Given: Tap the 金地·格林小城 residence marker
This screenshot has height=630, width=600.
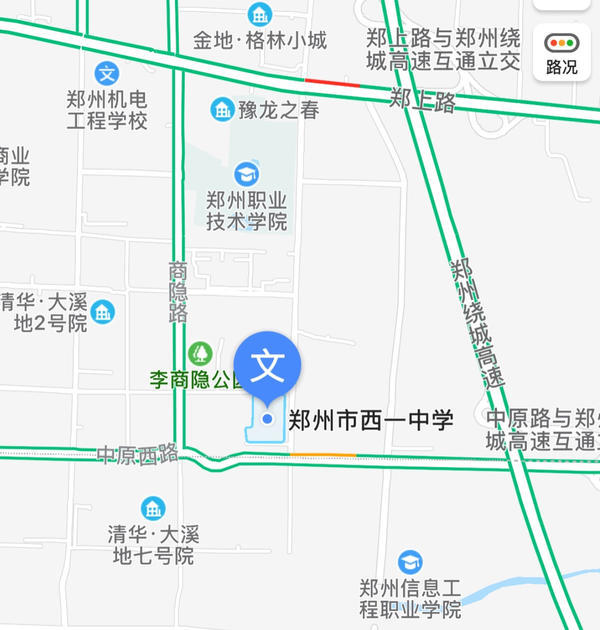Looking at the screenshot, I should 260,14.
